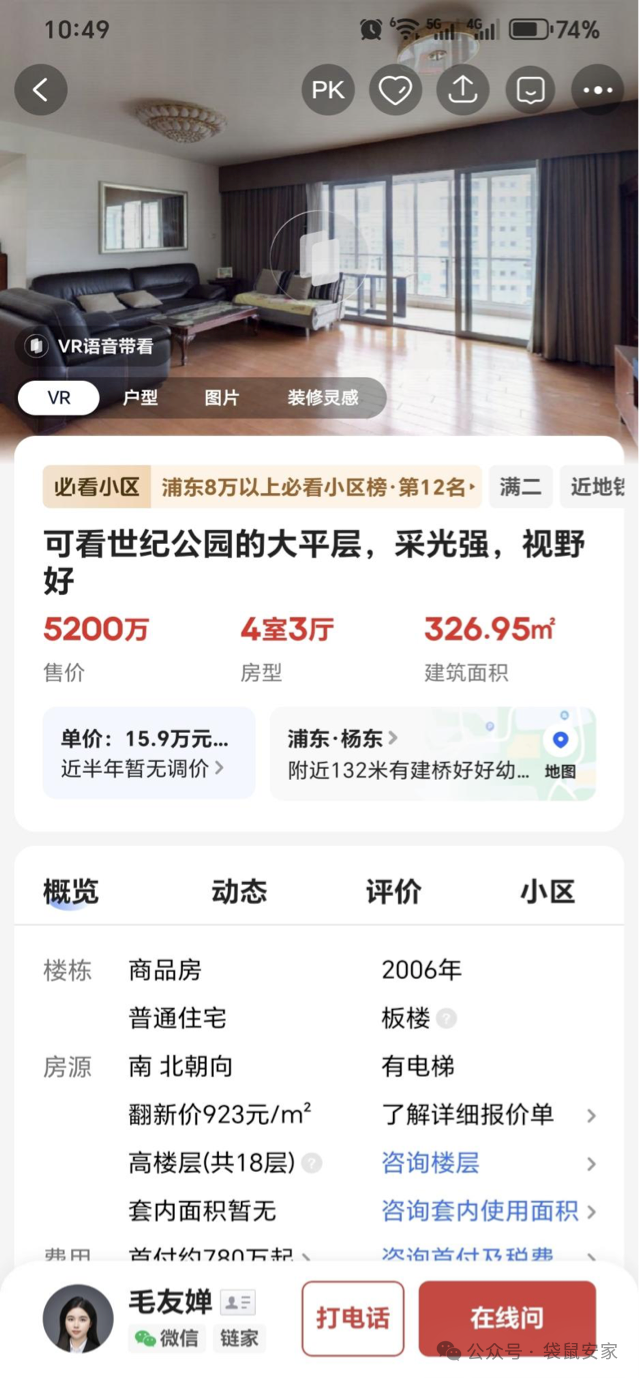
Task: Jump to the 评价 section
Action: [393, 891]
